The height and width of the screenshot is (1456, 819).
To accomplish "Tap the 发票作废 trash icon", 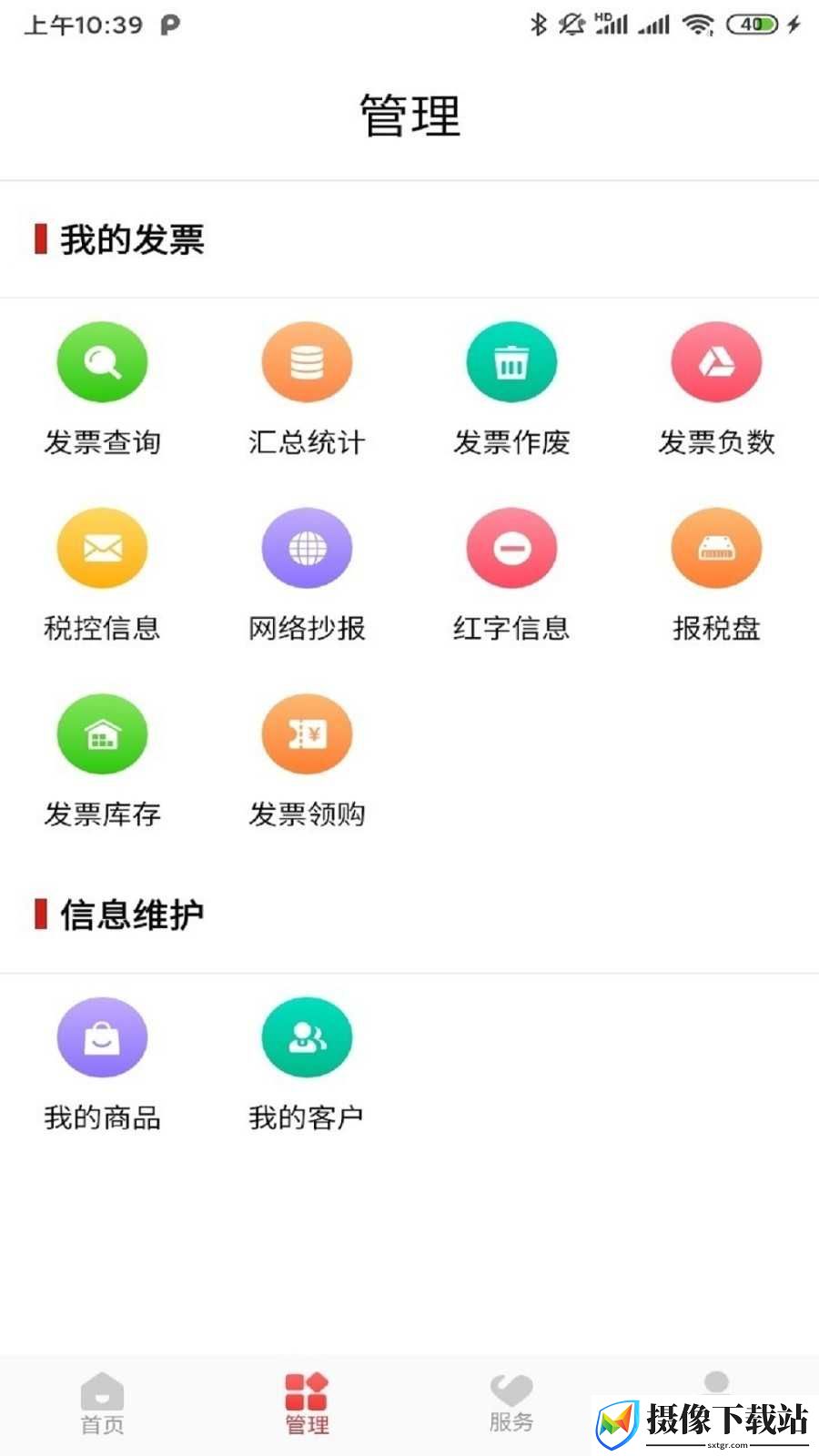I will [x=511, y=362].
